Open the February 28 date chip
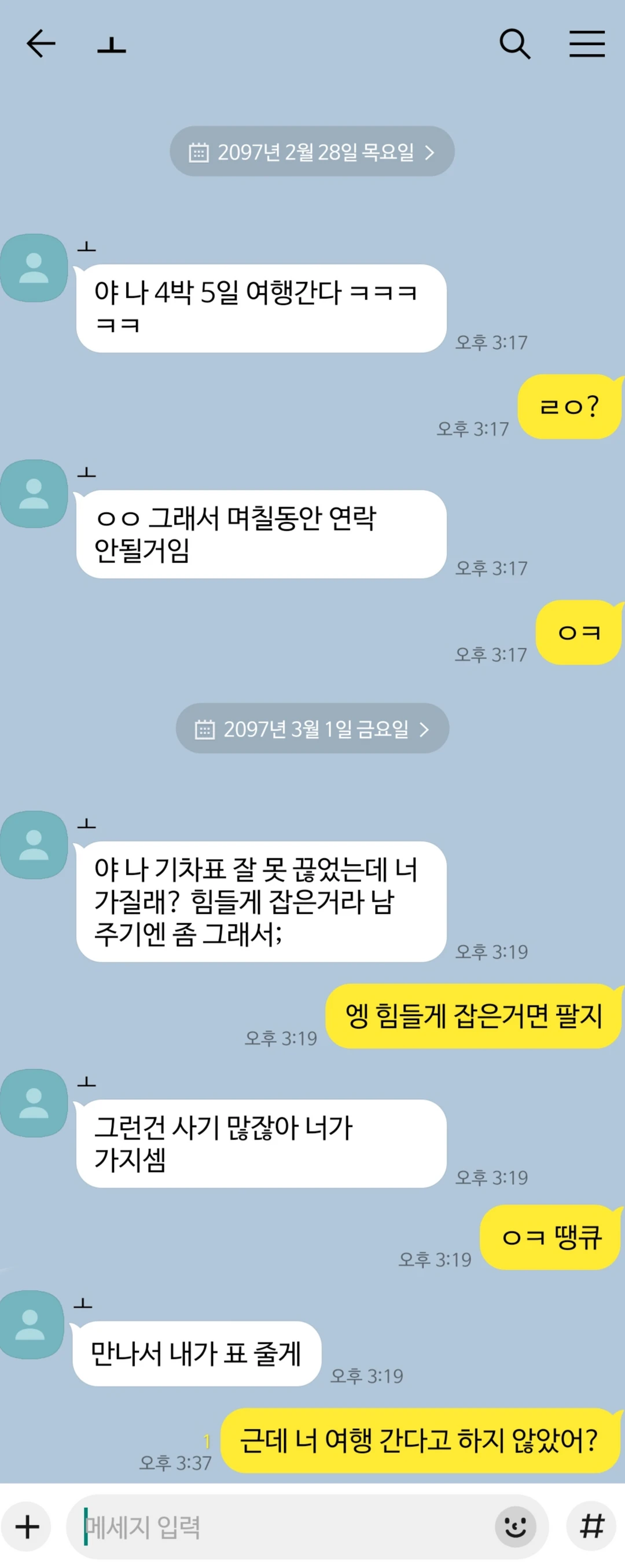Viewport: 625px width, 1568px height. point(312,152)
